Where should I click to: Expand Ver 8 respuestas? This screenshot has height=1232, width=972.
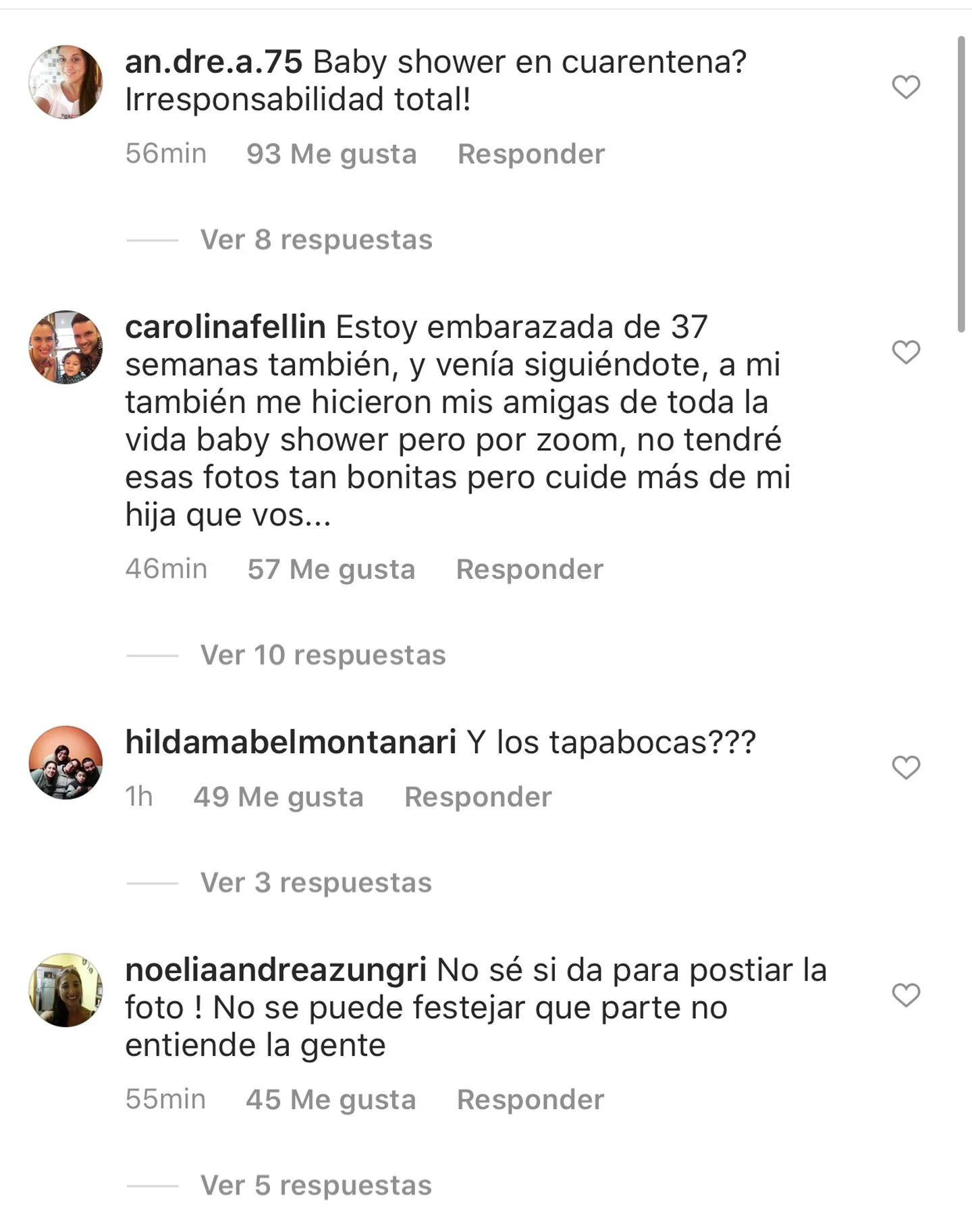tap(316, 240)
